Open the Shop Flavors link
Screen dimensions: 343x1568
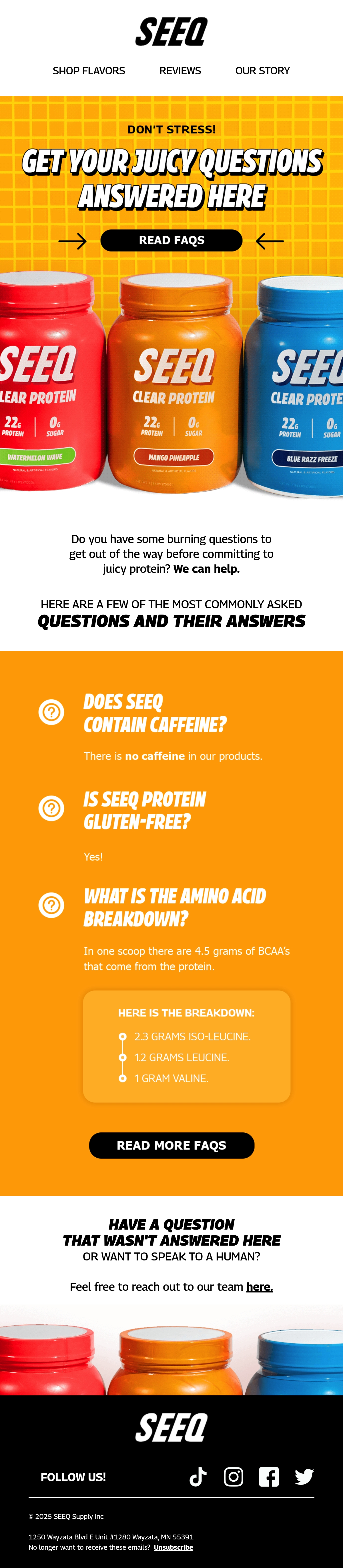point(89,71)
